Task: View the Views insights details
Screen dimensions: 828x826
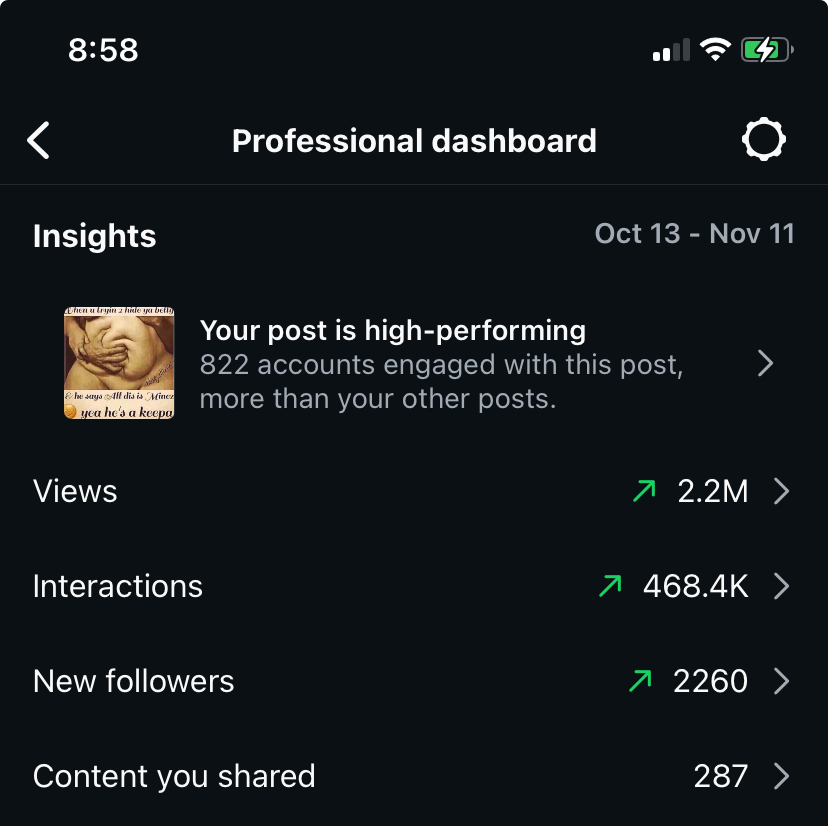Action: tap(414, 491)
